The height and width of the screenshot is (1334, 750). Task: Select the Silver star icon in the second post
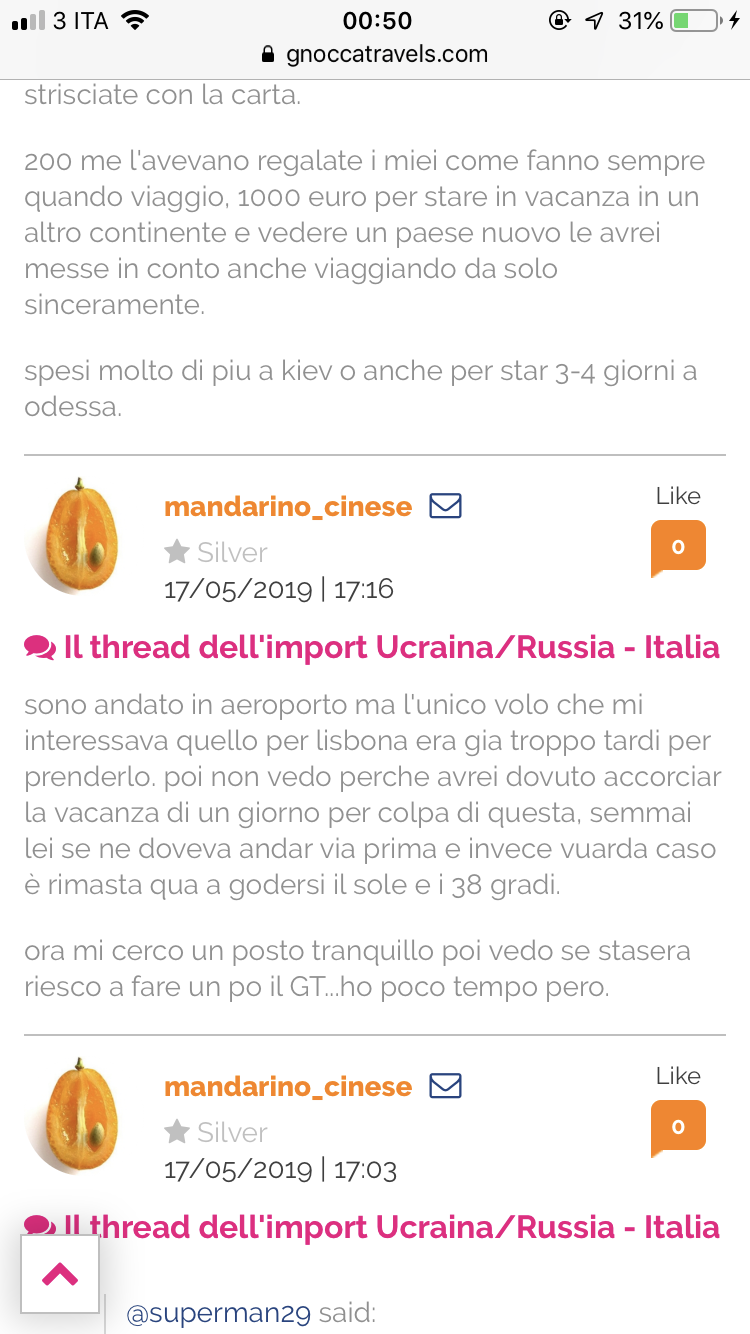176,1131
